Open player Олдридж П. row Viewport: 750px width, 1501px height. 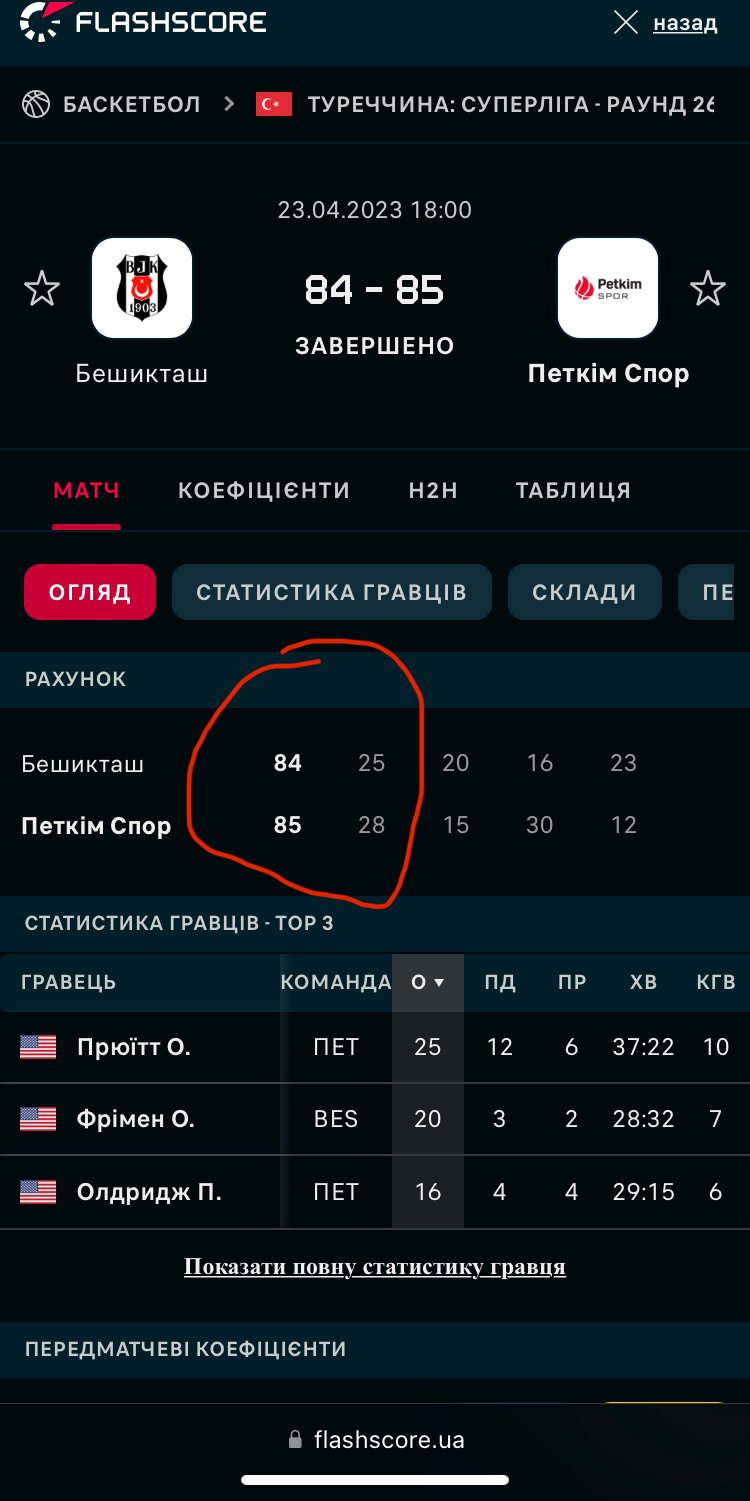coord(149,1192)
